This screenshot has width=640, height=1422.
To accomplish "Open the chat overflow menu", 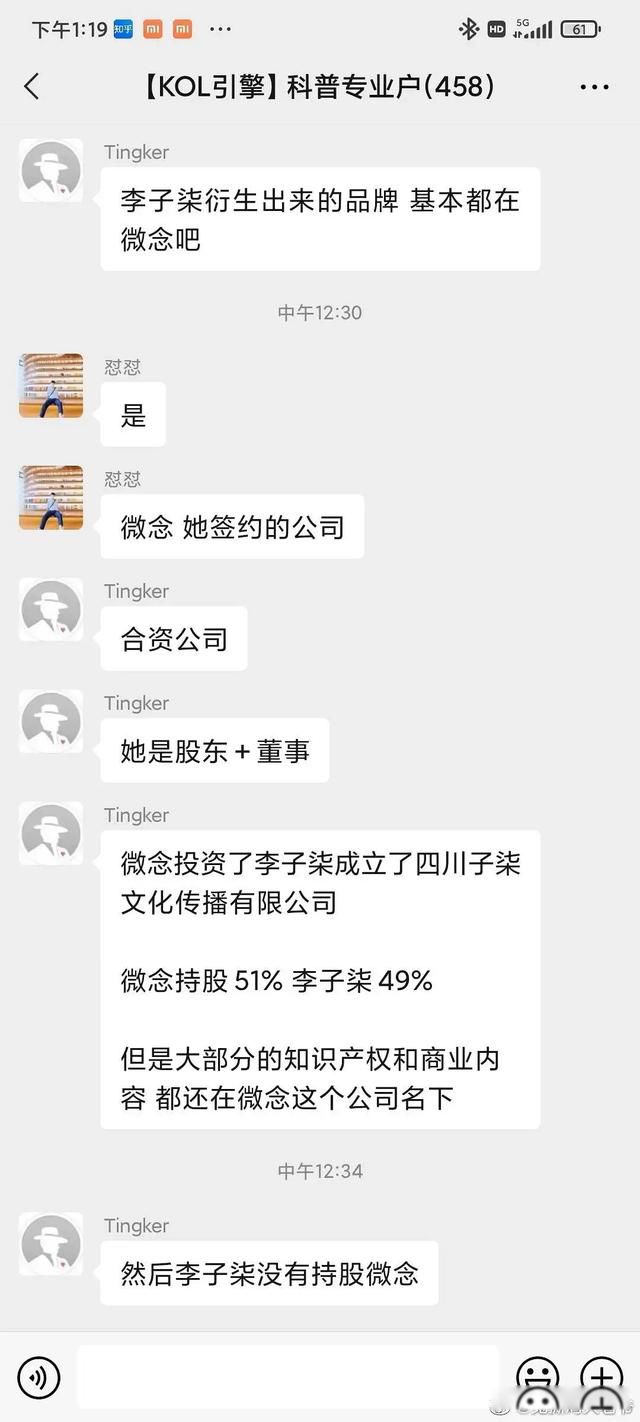I will point(594,87).
